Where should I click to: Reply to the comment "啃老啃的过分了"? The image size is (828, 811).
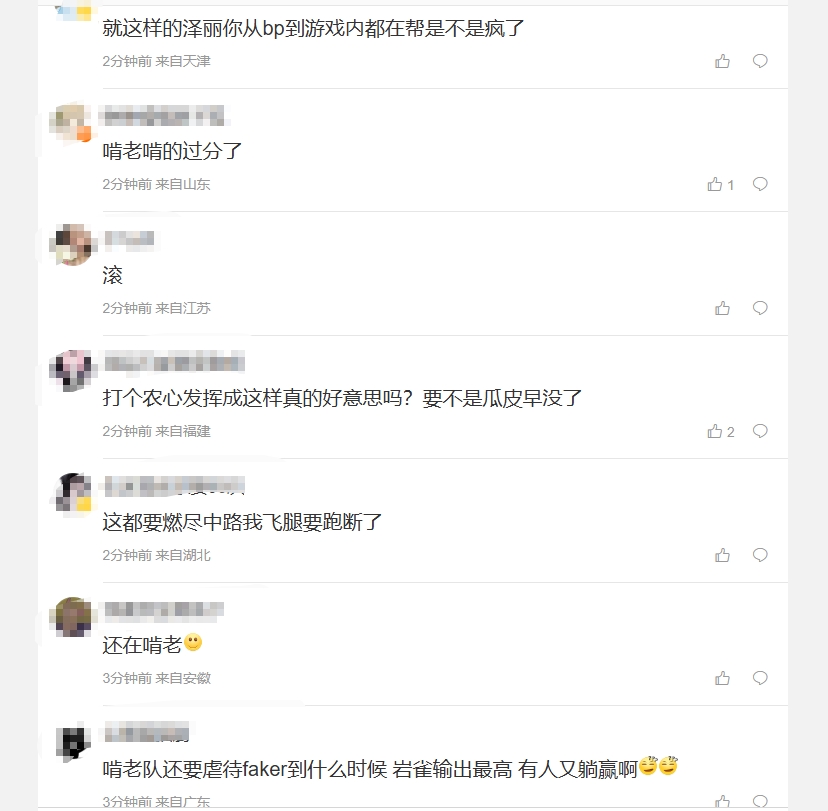(760, 185)
